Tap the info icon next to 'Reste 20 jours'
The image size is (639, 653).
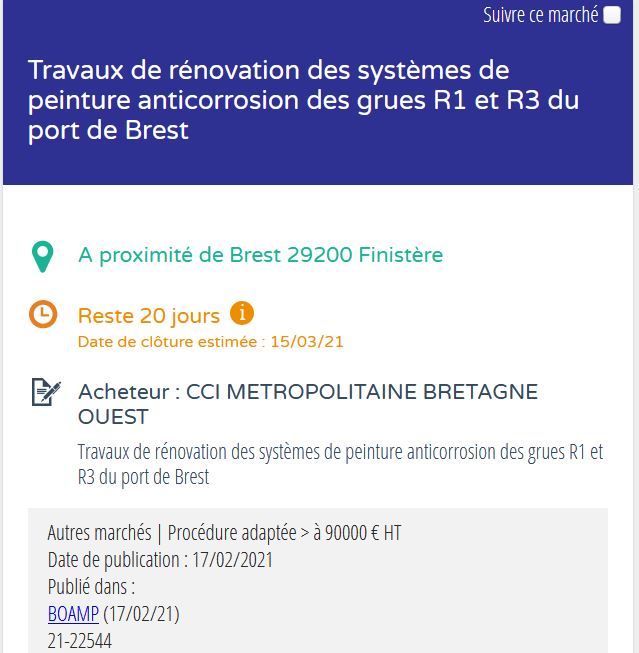pos(241,314)
